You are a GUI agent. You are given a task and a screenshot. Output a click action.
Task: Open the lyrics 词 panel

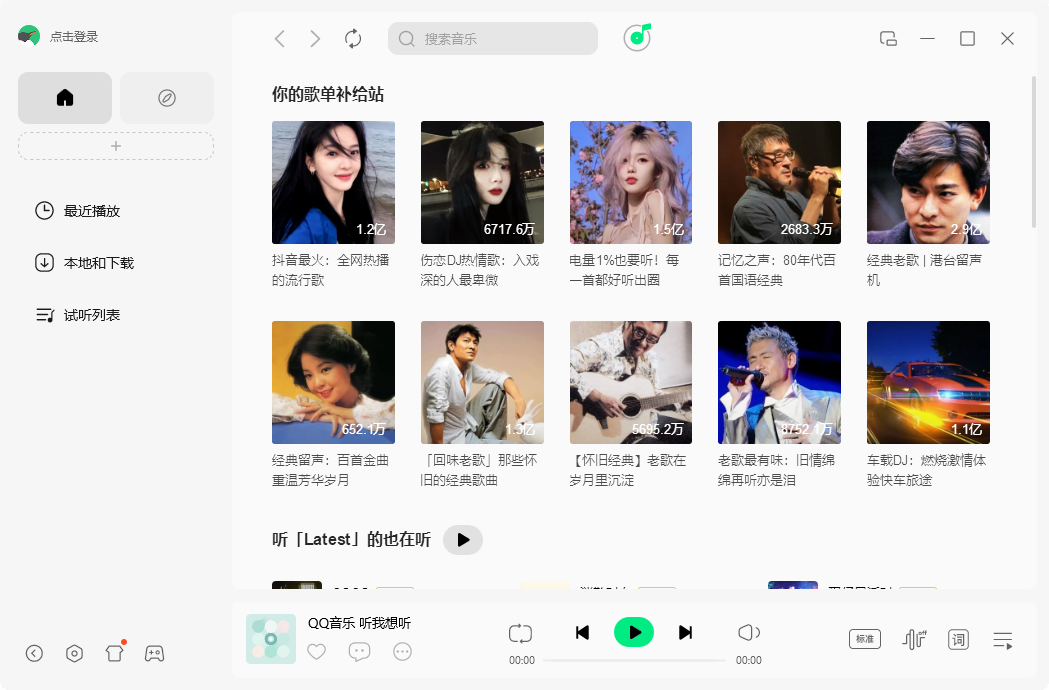(958, 640)
